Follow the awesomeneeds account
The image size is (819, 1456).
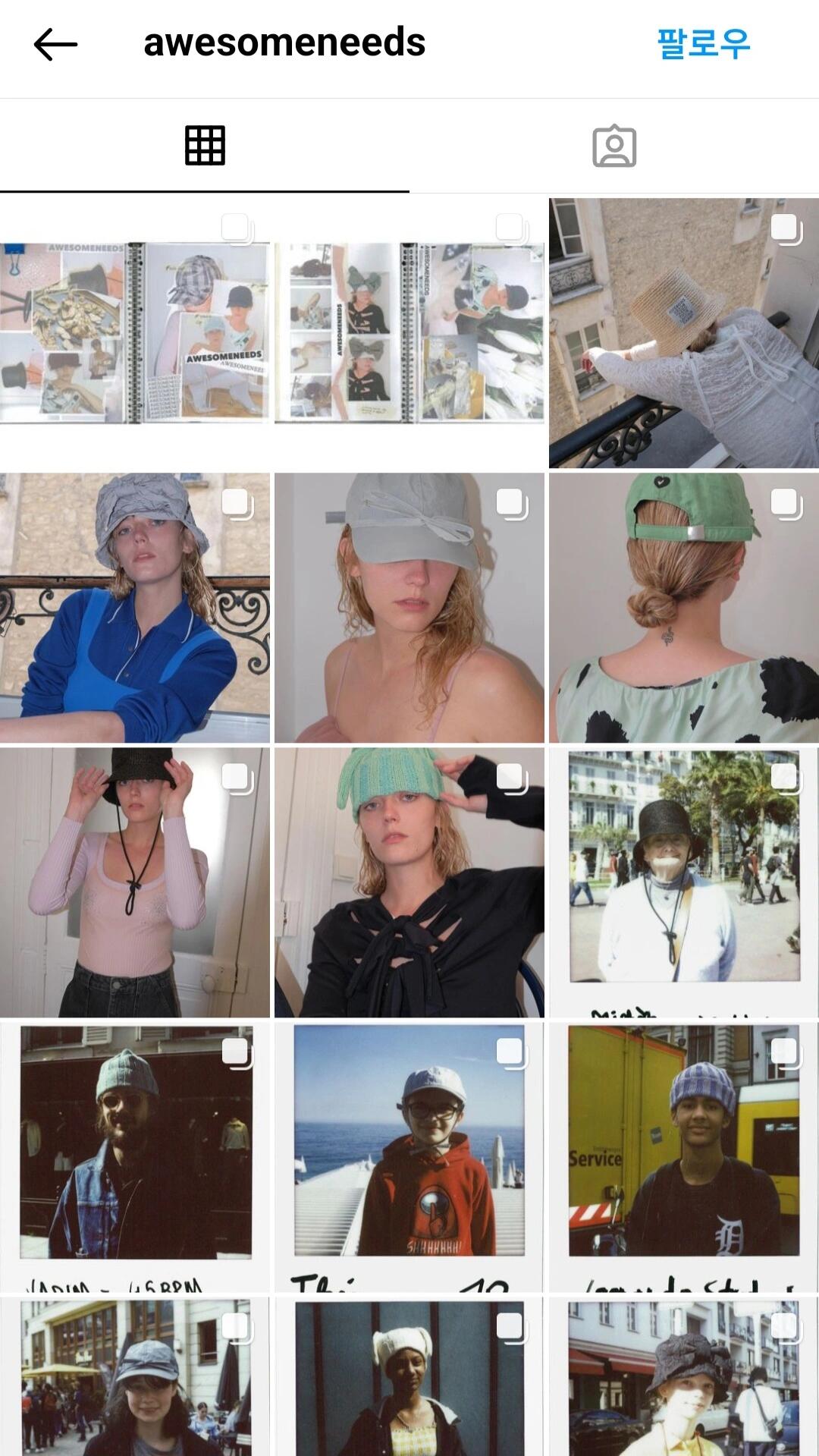coord(703,43)
